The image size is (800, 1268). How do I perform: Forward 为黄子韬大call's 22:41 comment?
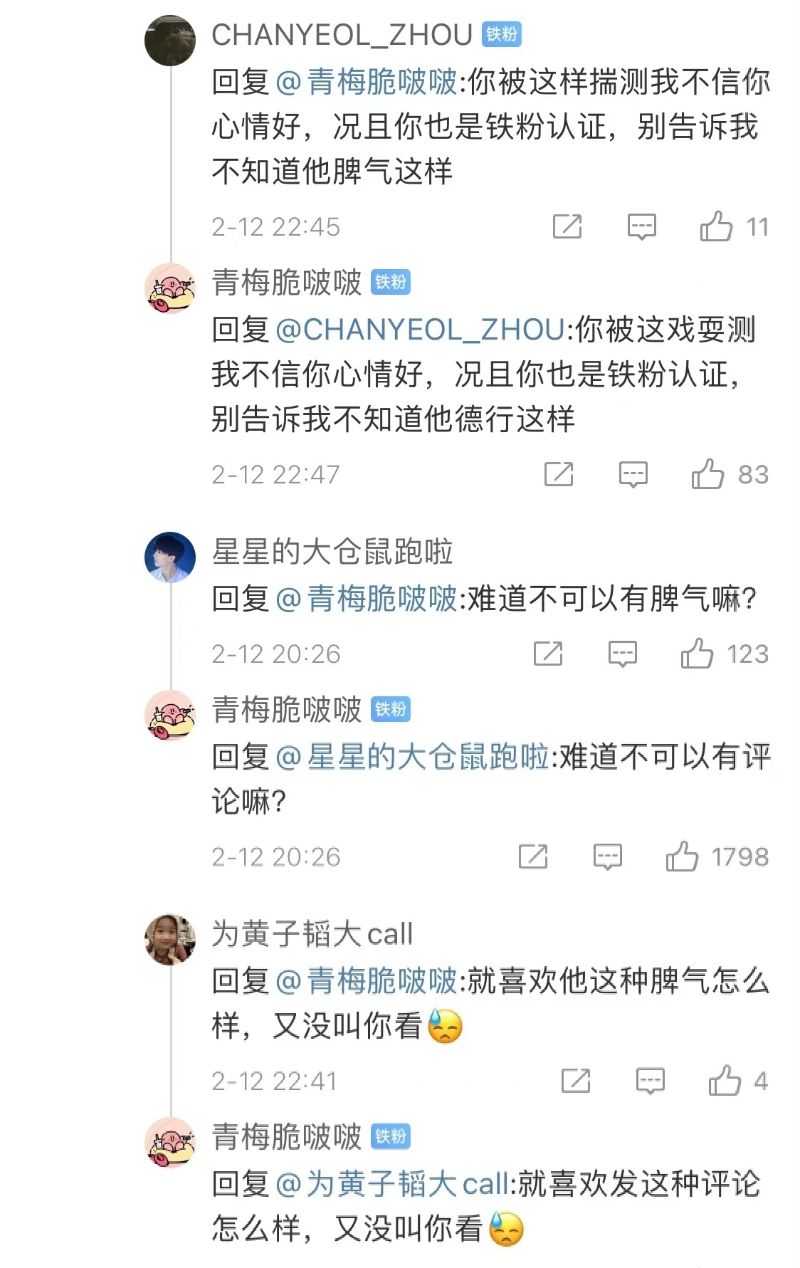click(x=576, y=1081)
